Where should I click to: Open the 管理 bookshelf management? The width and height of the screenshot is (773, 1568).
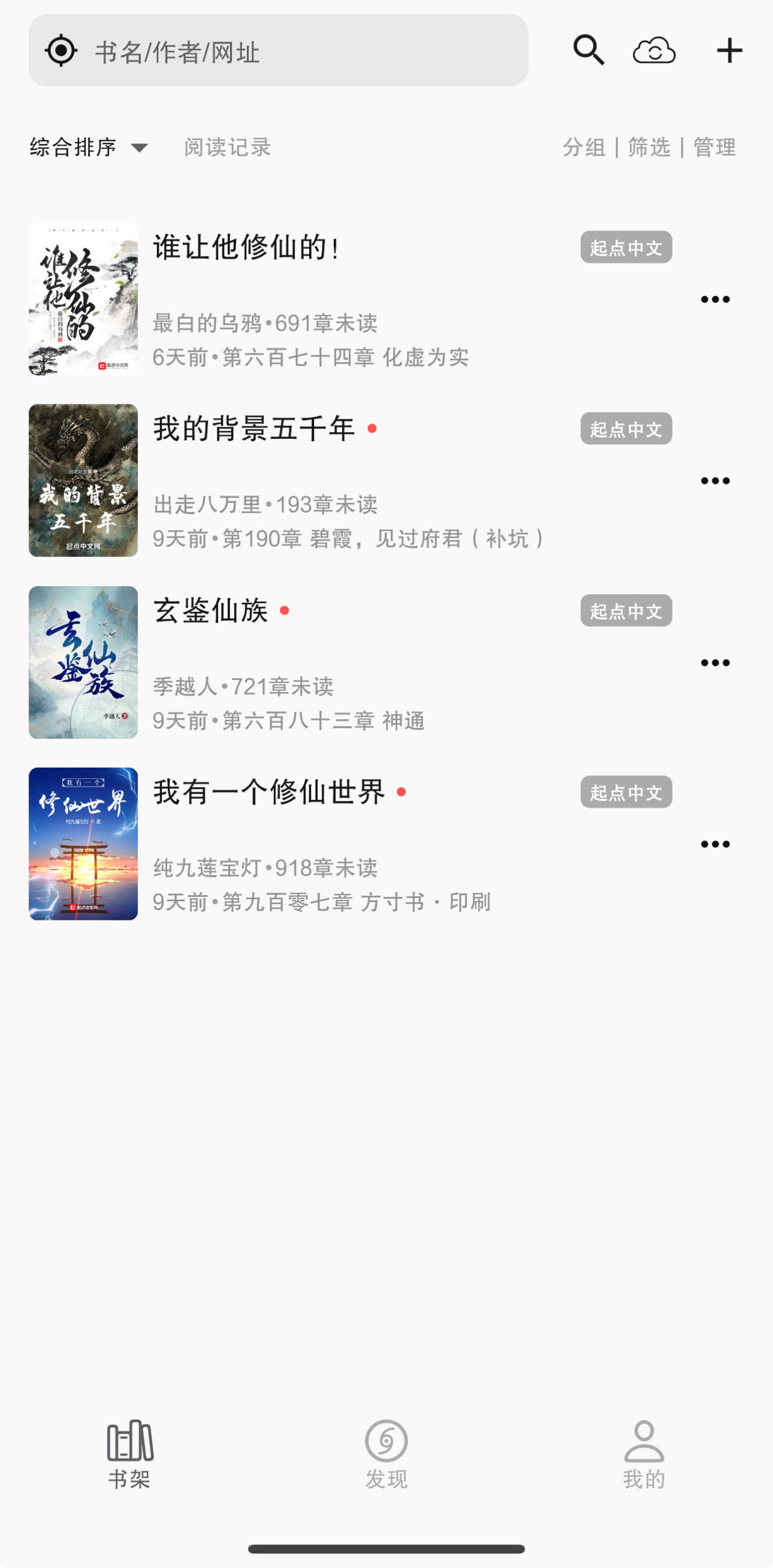pyautogui.click(x=714, y=147)
